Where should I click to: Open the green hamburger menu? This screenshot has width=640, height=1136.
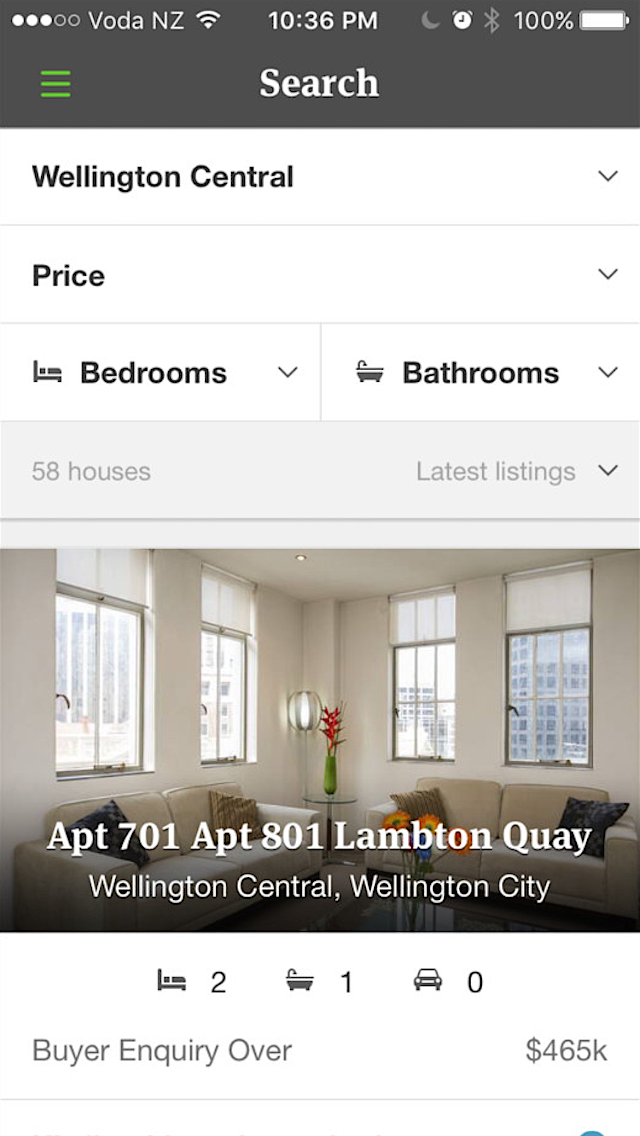pos(56,84)
